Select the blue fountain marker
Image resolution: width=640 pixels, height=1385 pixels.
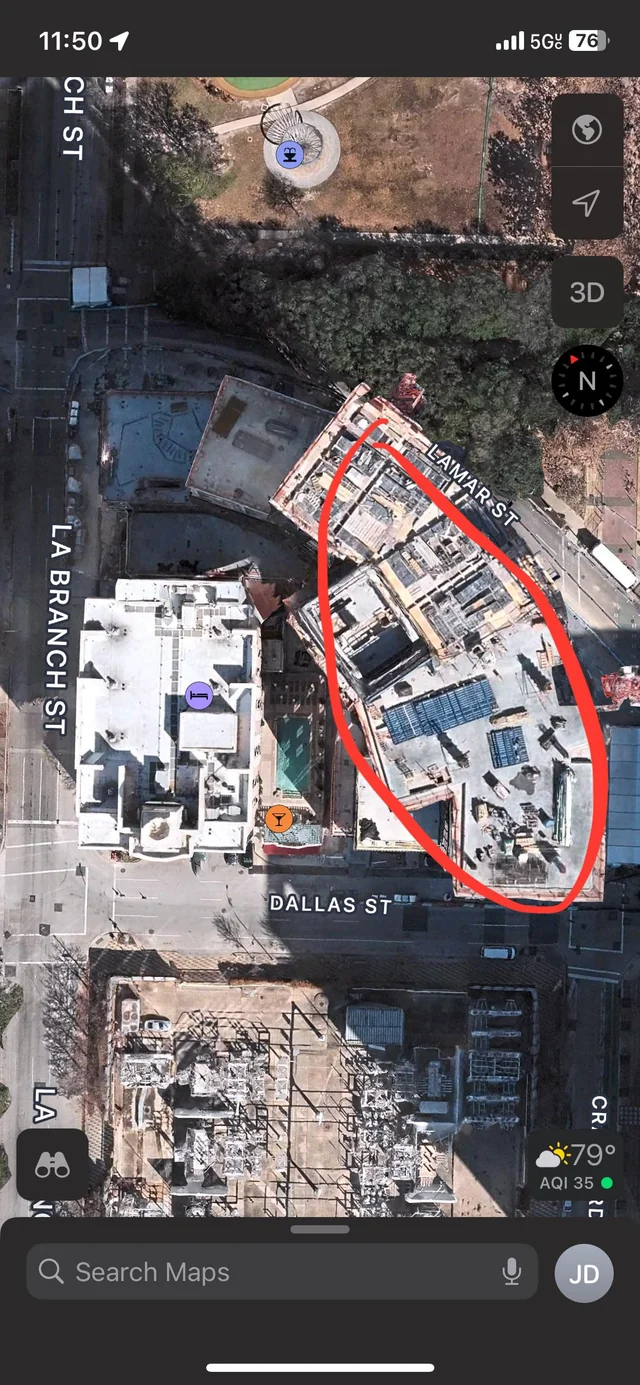290,155
